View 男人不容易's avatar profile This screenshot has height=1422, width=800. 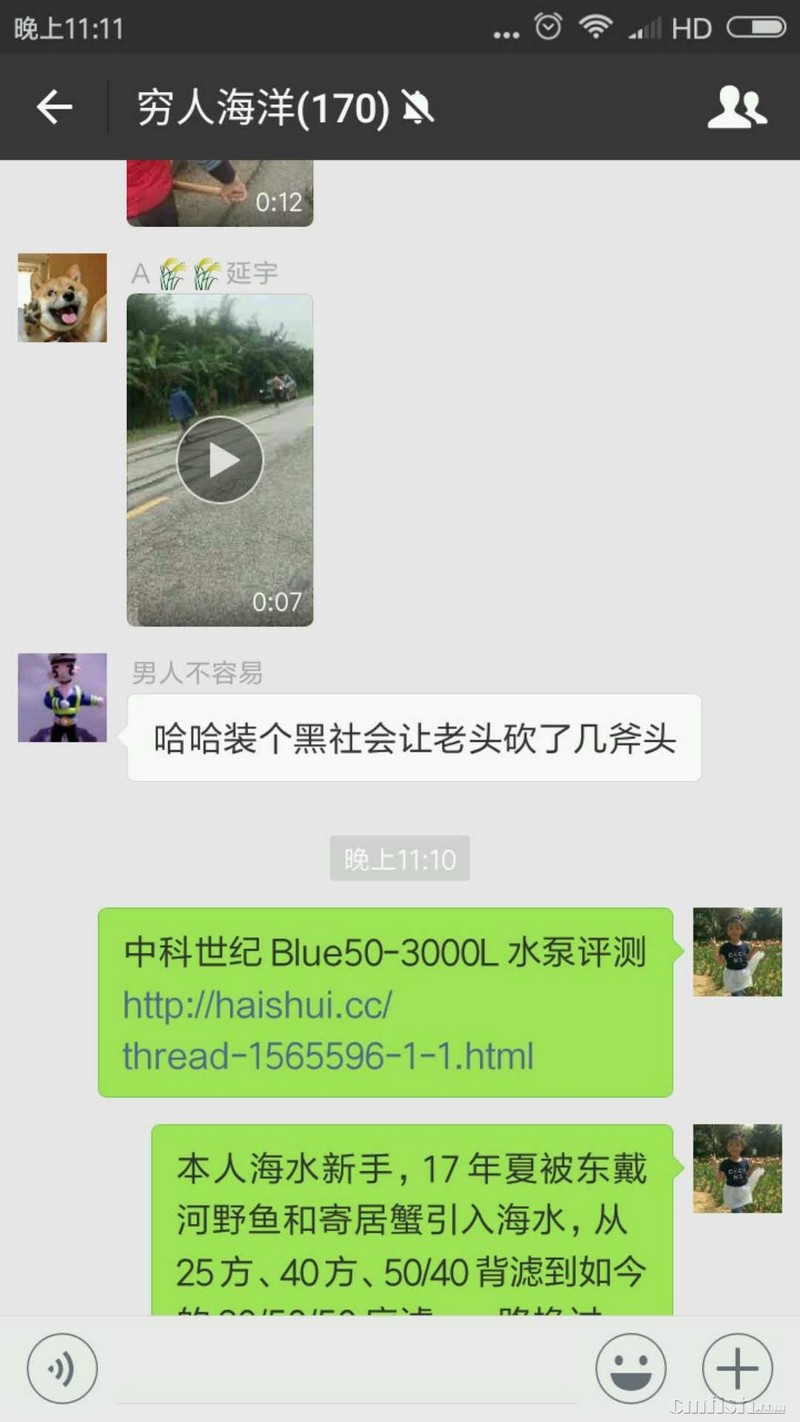pos(62,698)
